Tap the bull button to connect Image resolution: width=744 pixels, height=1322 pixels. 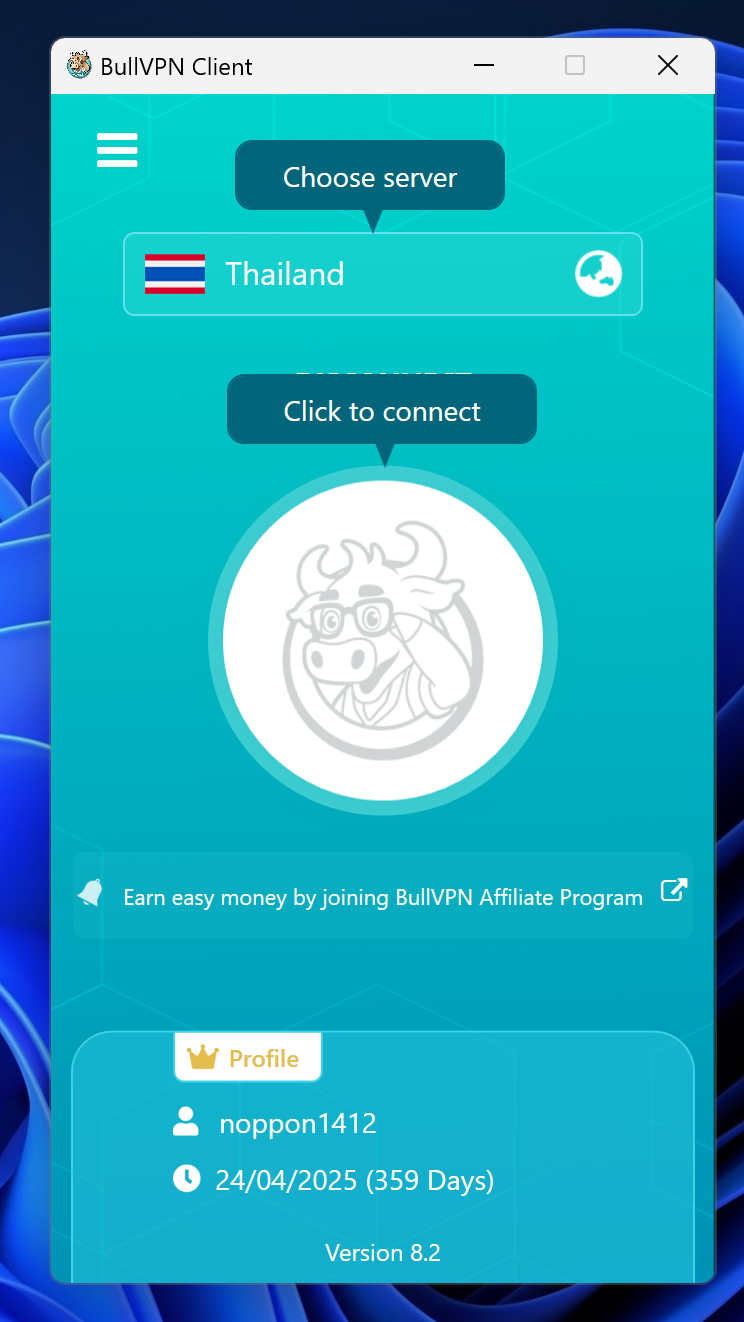click(x=383, y=640)
